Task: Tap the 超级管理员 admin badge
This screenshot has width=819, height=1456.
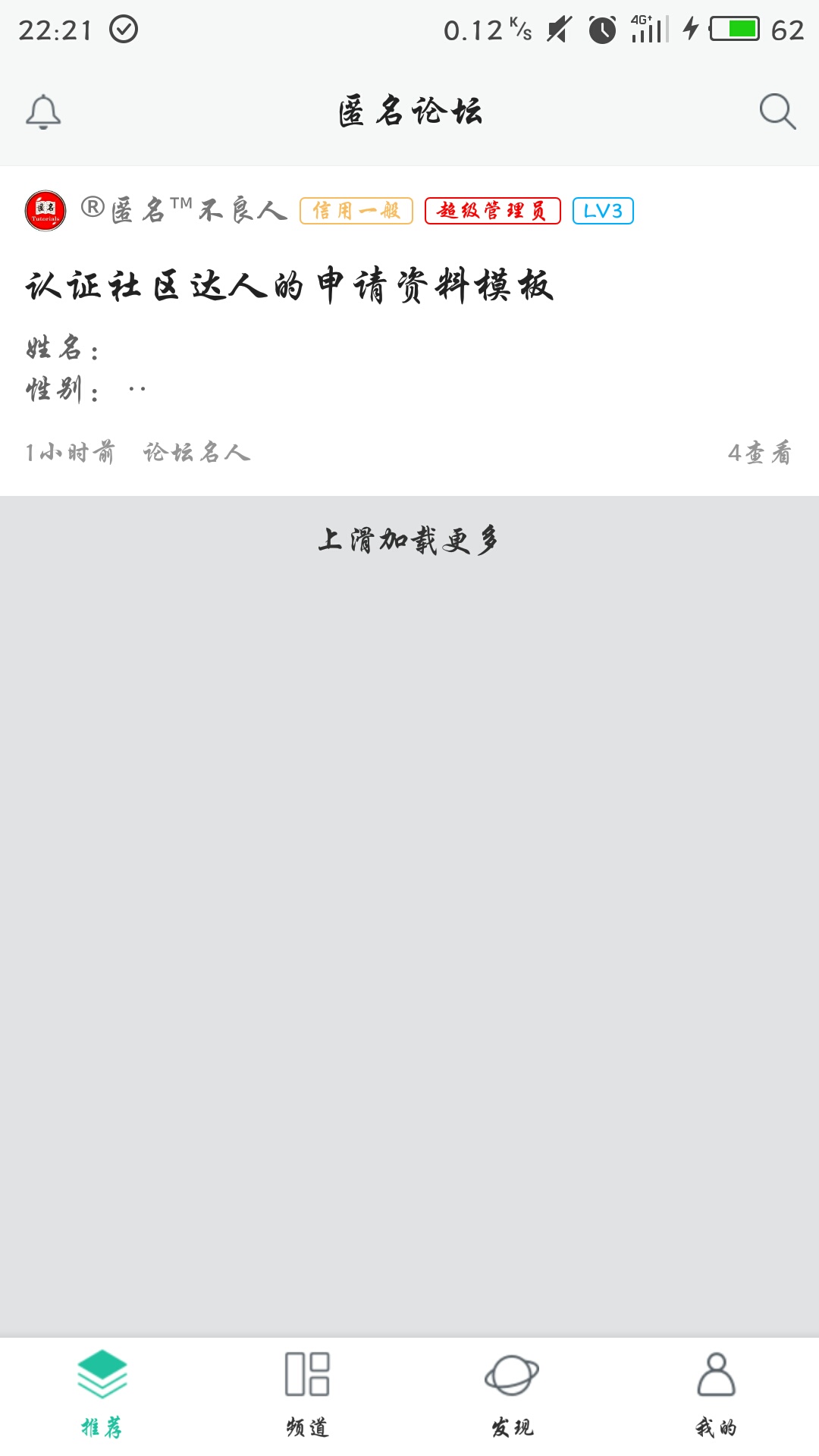Action: click(491, 212)
